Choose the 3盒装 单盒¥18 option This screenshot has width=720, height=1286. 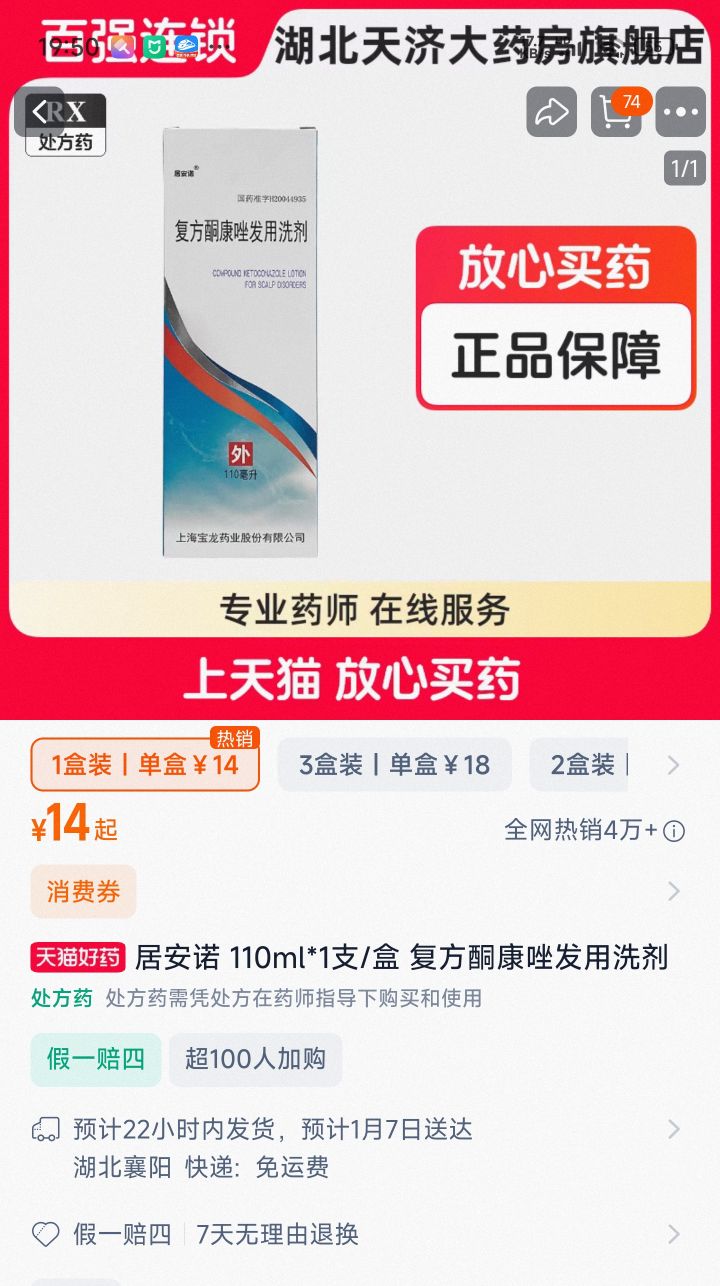[x=394, y=765]
